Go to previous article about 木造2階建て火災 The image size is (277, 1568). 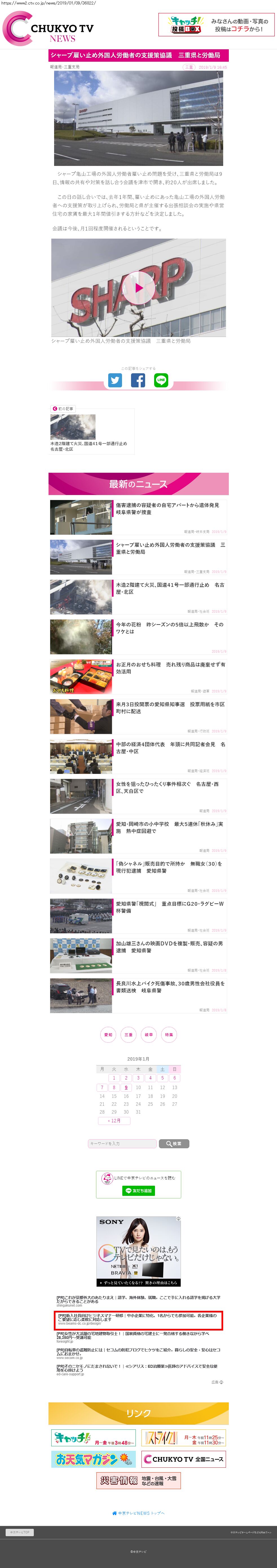(91, 430)
